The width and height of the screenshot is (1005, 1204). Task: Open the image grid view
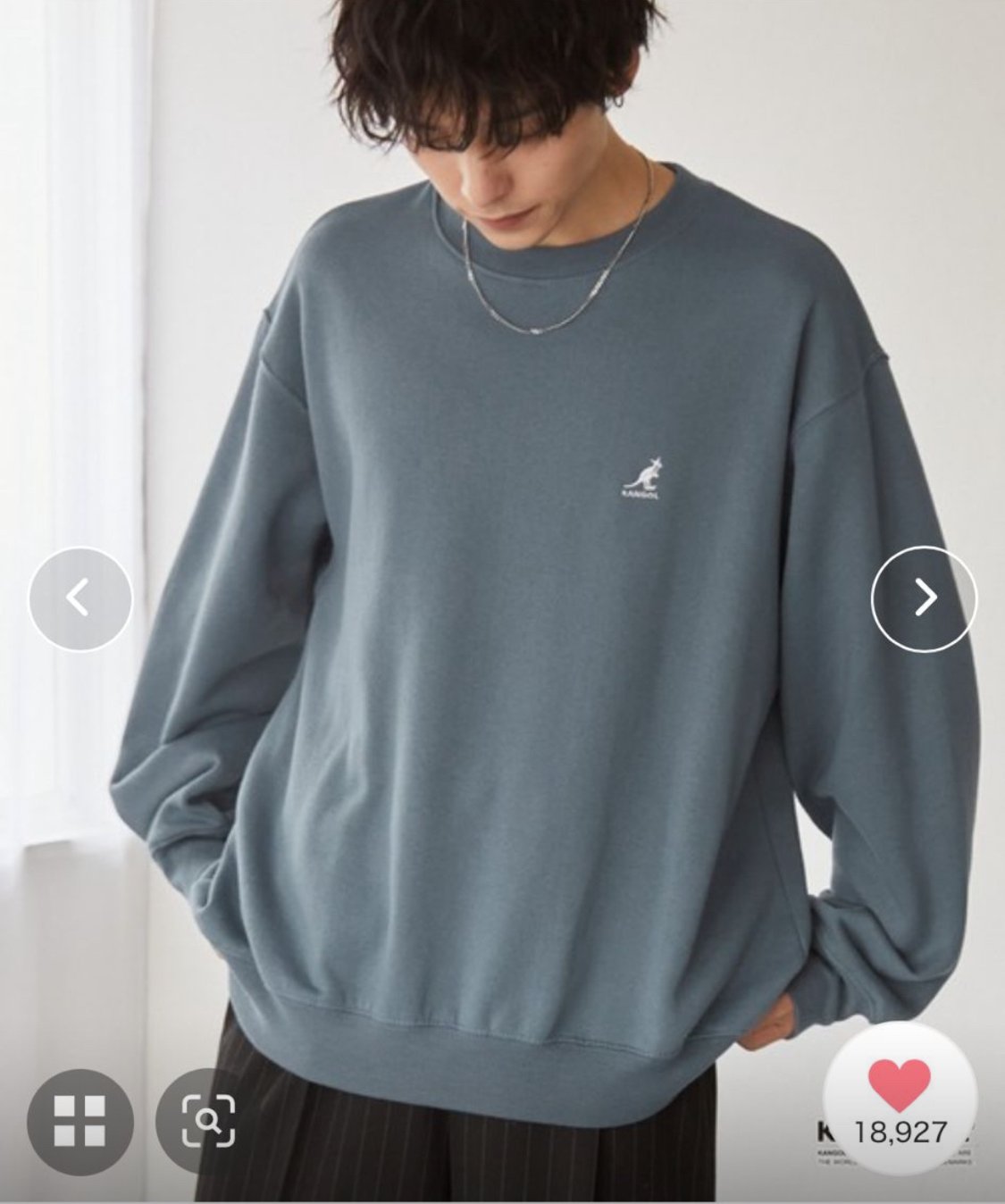coord(80,1120)
